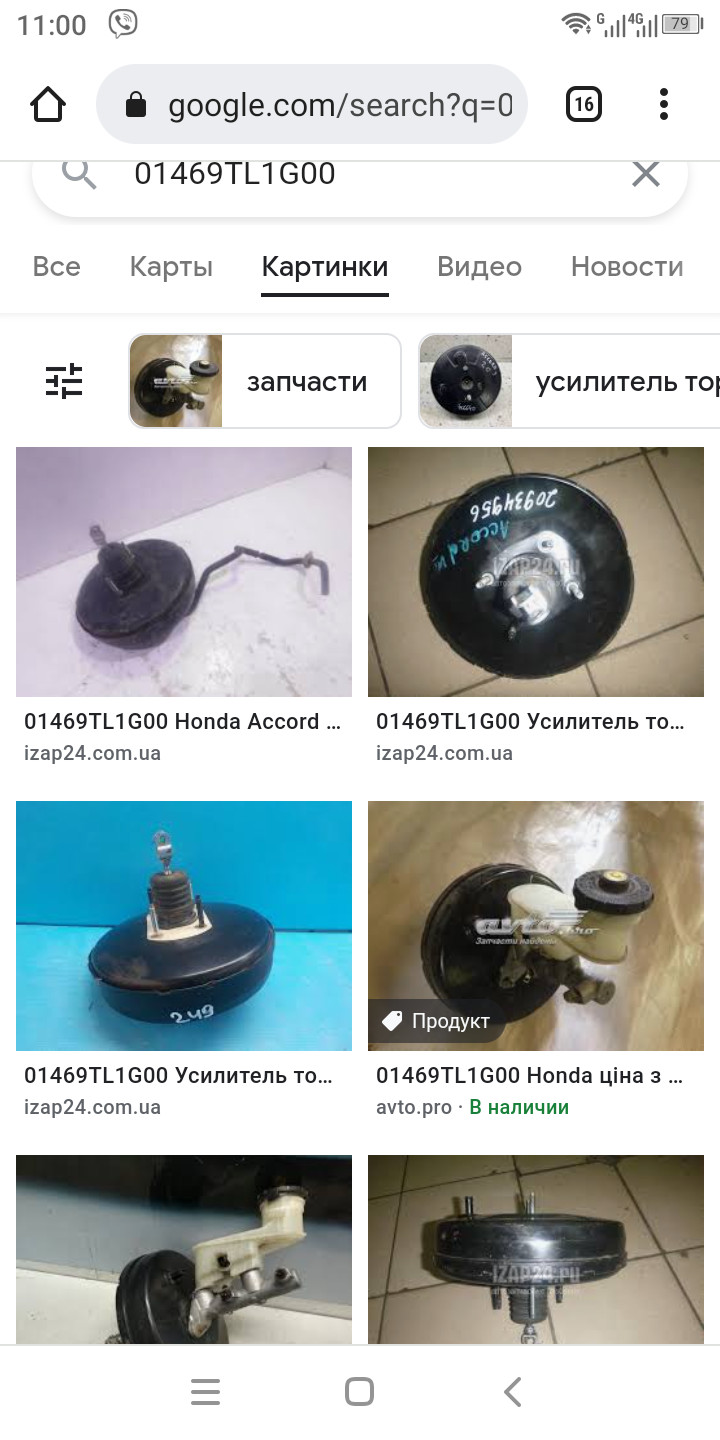Tap the 01469TL1G00 search field
This screenshot has width=720, height=1440.
pyautogui.click(x=360, y=174)
